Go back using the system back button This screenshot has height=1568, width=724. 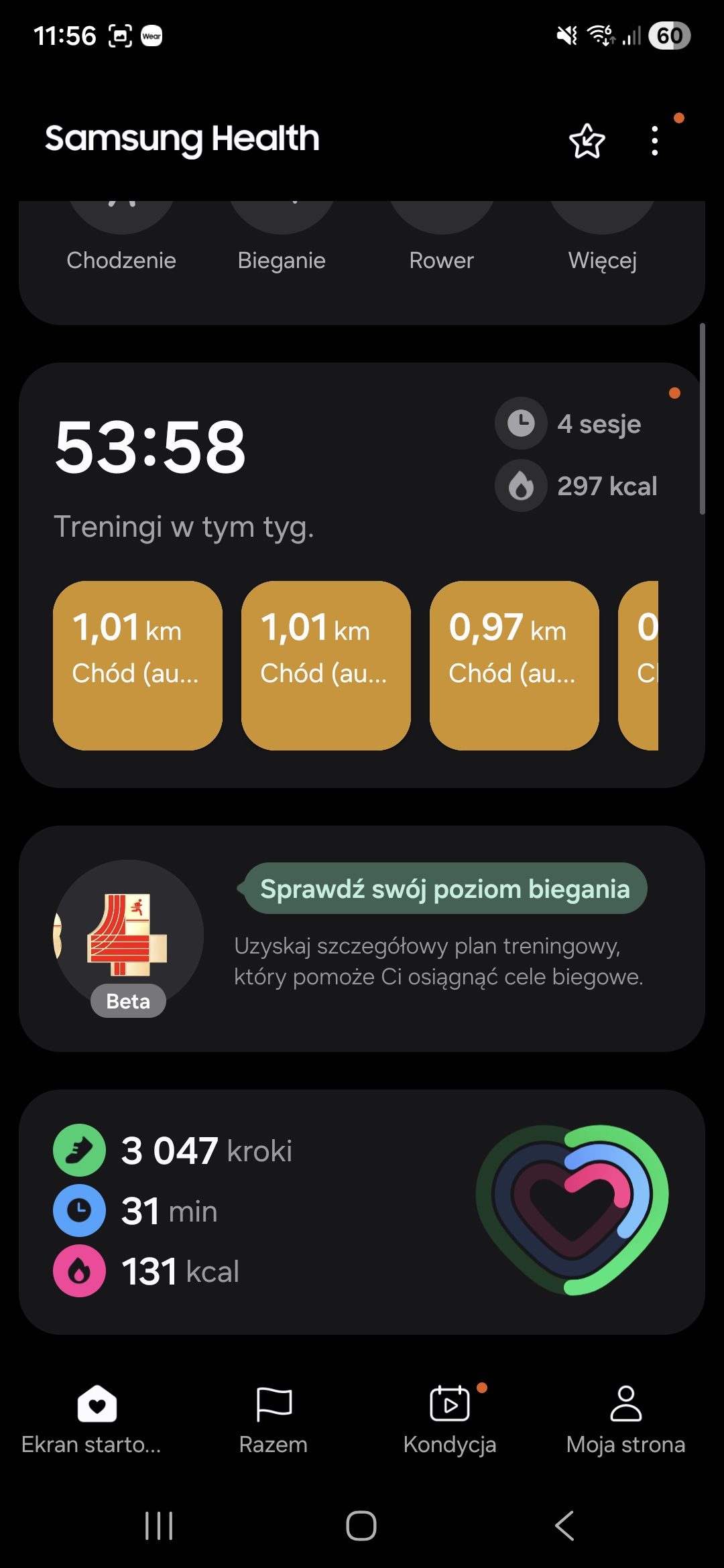(x=564, y=1526)
